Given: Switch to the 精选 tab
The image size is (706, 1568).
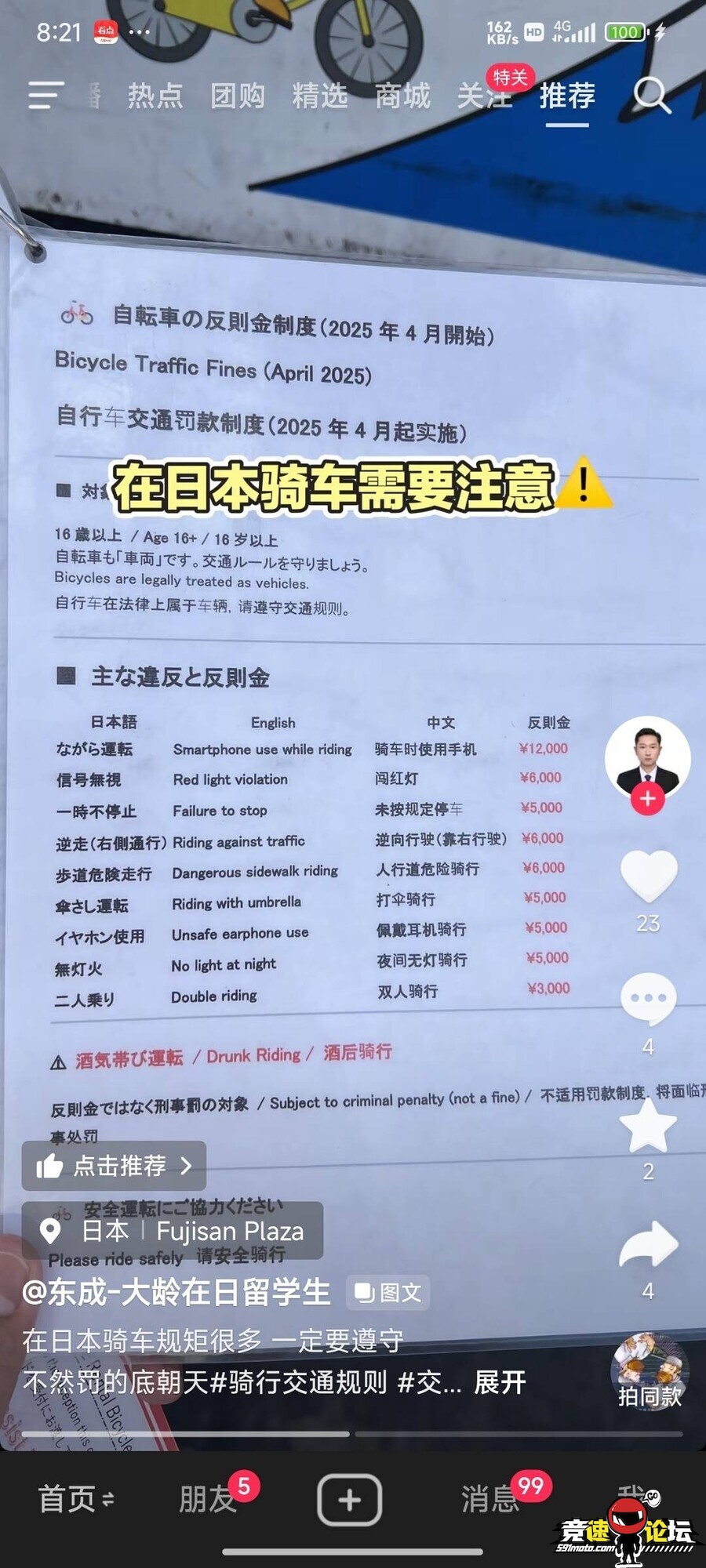Looking at the screenshot, I should pyautogui.click(x=320, y=96).
